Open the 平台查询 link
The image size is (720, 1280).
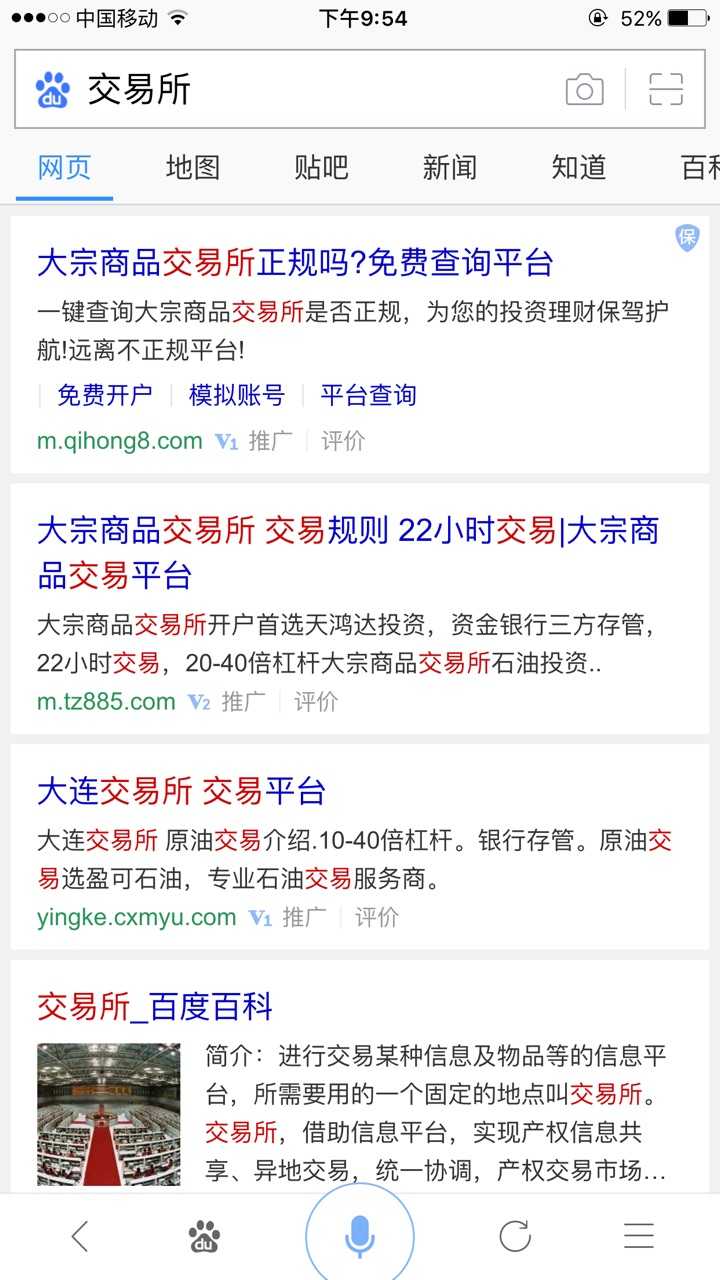pos(369,396)
